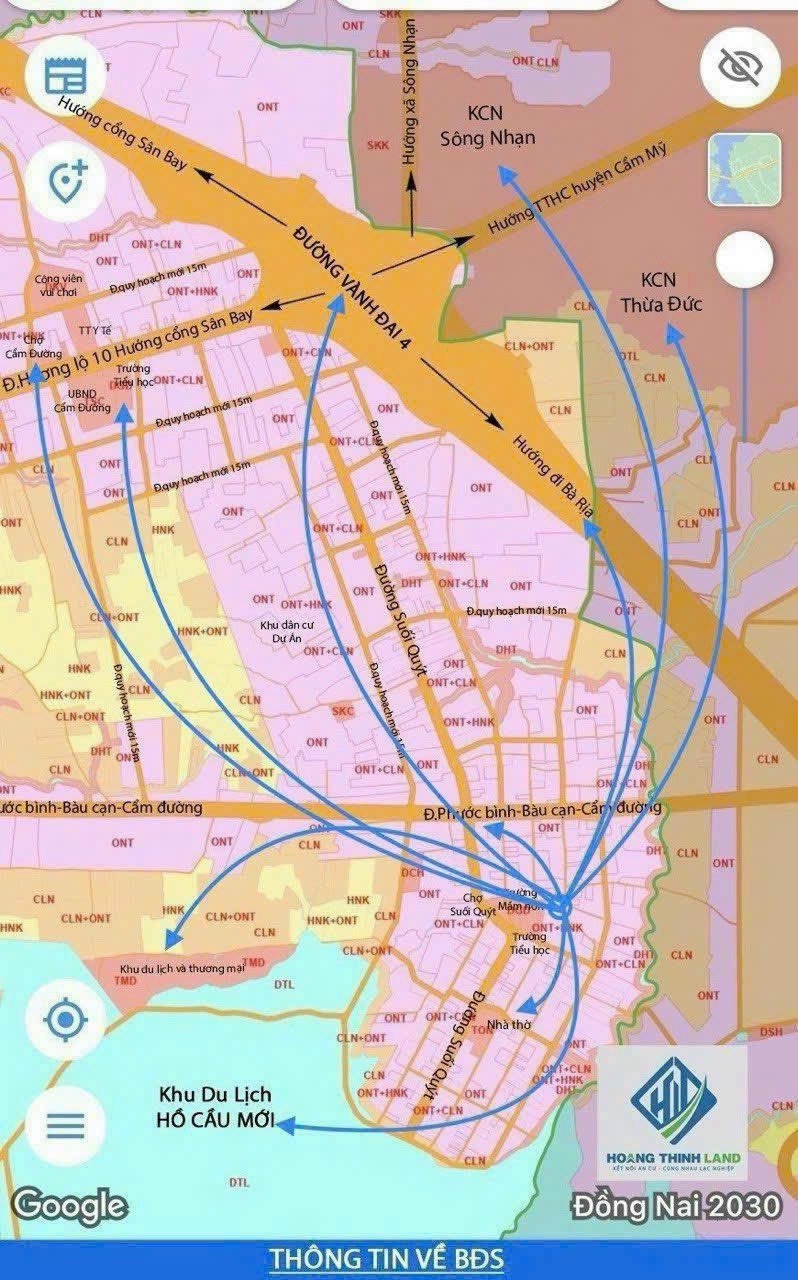798x1280 pixels.
Task: Open the planning table panel icon
Action: click(66, 74)
